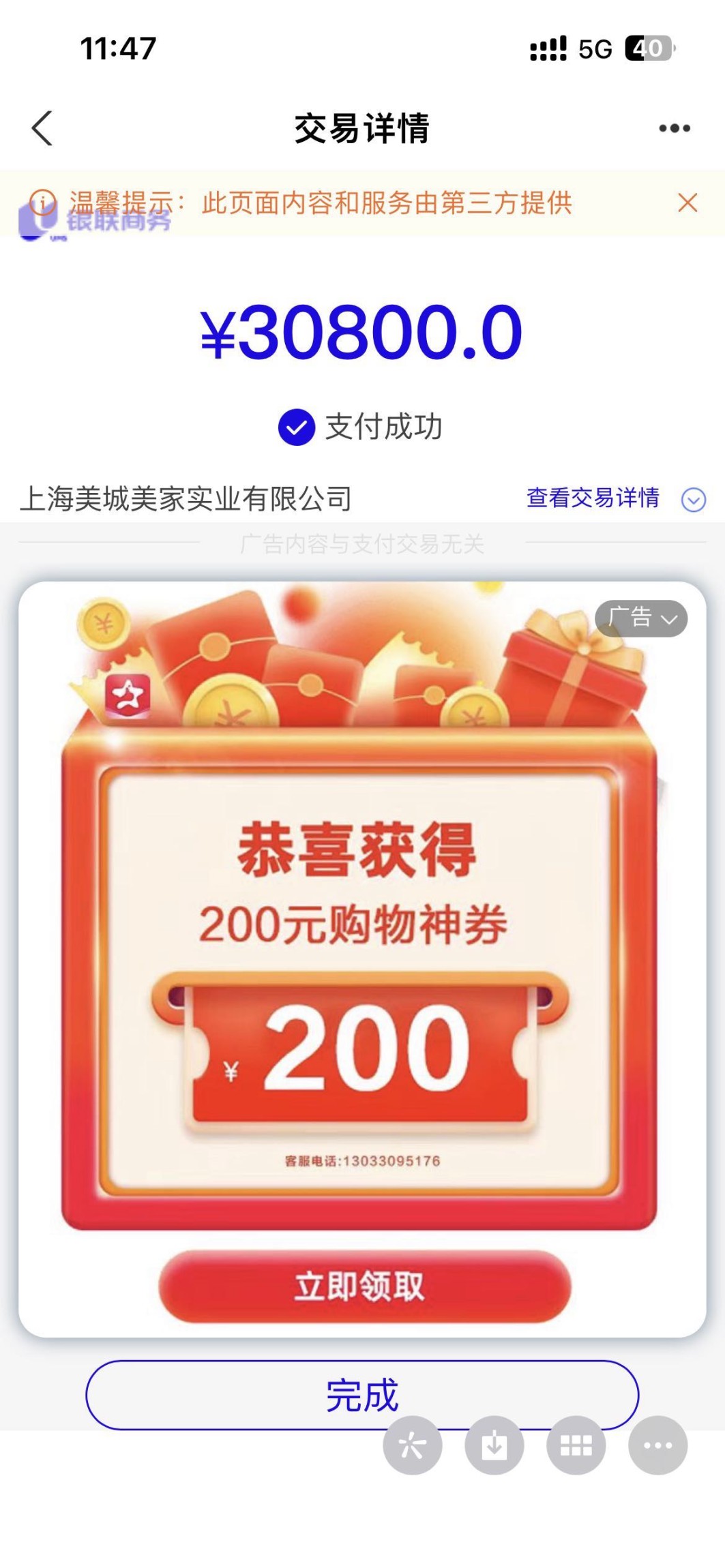This screenshot has width=725, height=1568.
Task: Go back from the 交易详情 page
Action: [42, 128]
